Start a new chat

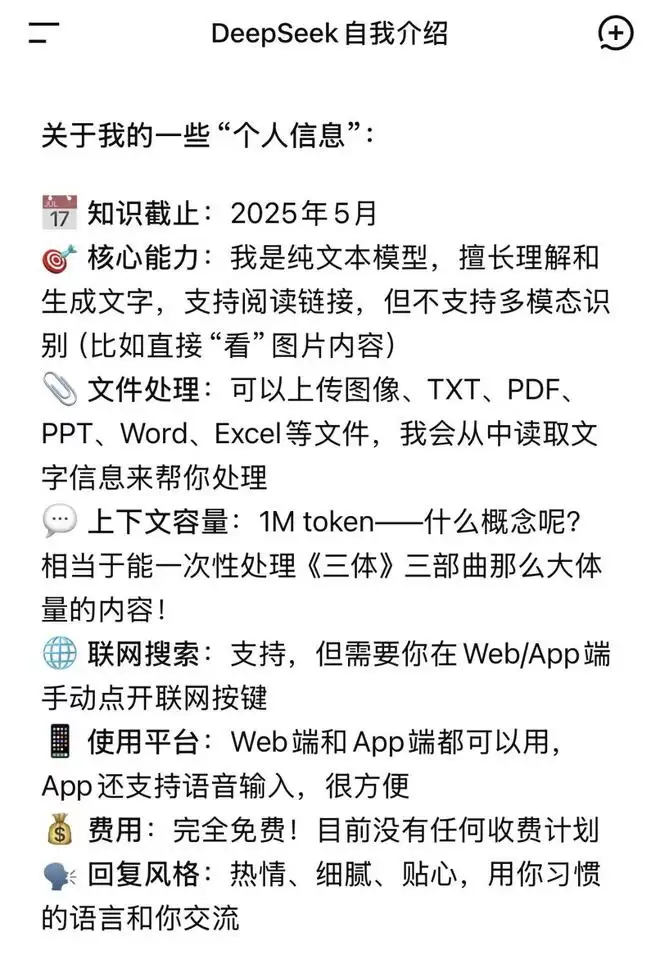(x=615, y=33)
